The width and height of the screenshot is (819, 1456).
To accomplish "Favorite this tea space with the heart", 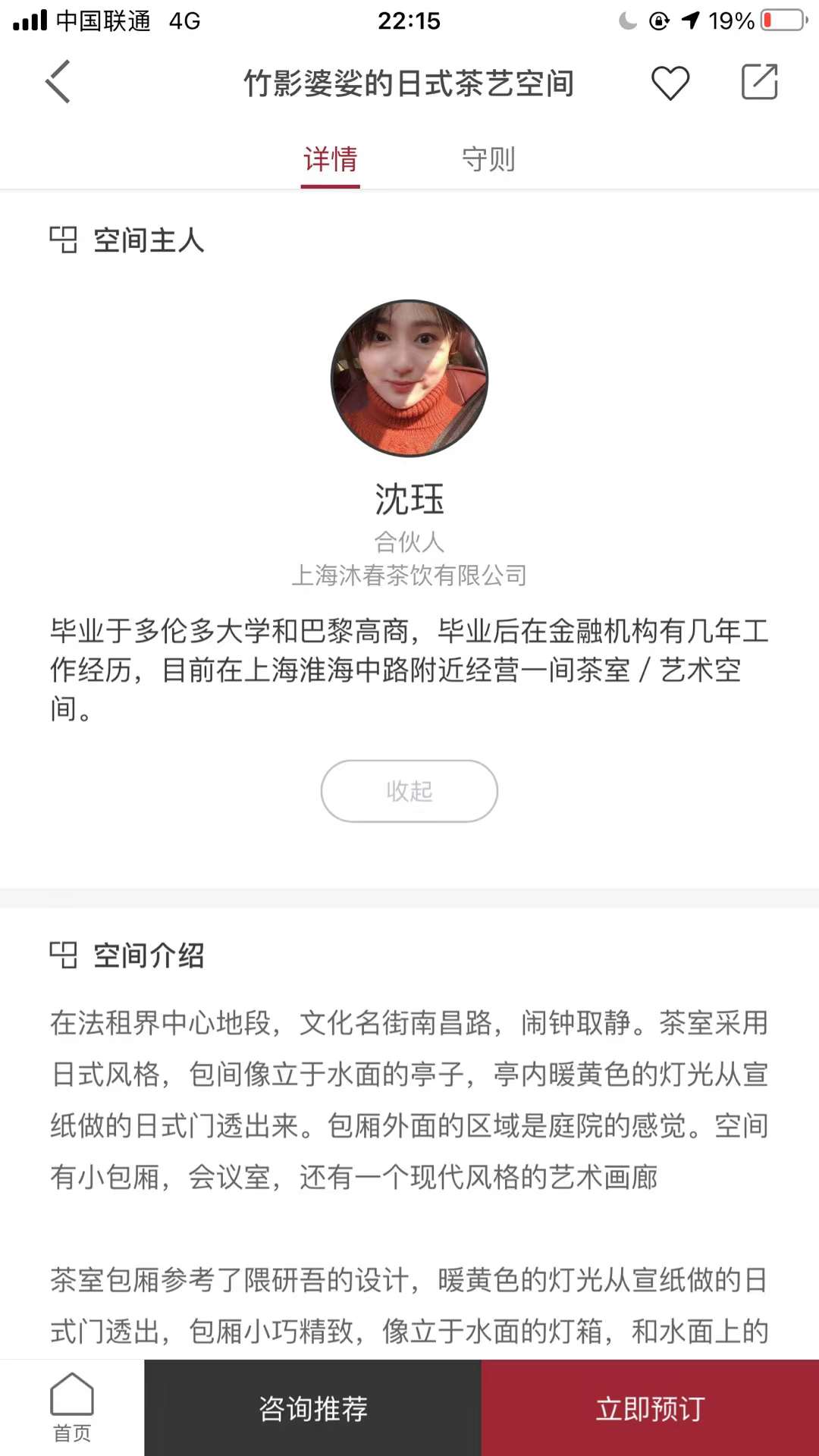I will point(670,82).
